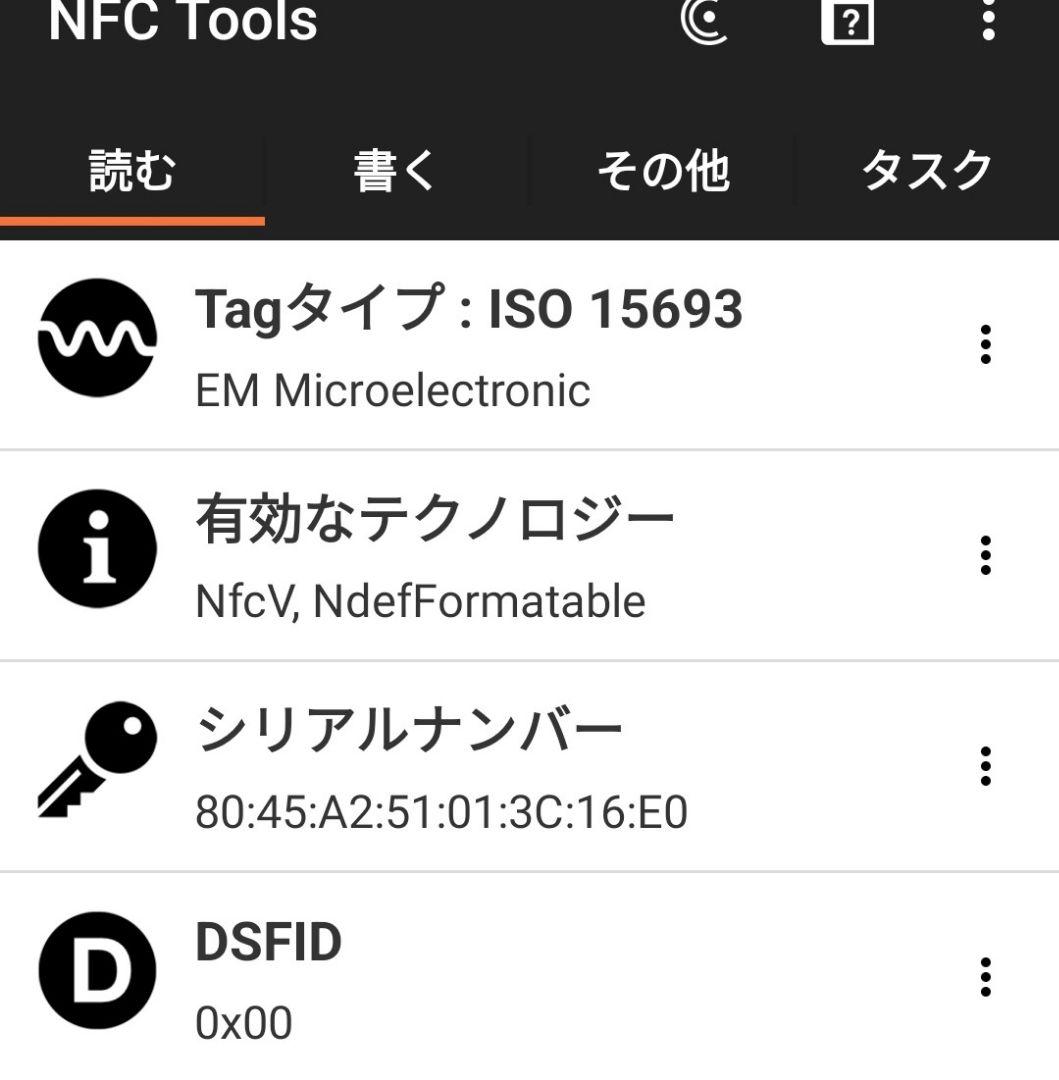
Task: Open the app bar overflow menu
Action: pos(988,20)
